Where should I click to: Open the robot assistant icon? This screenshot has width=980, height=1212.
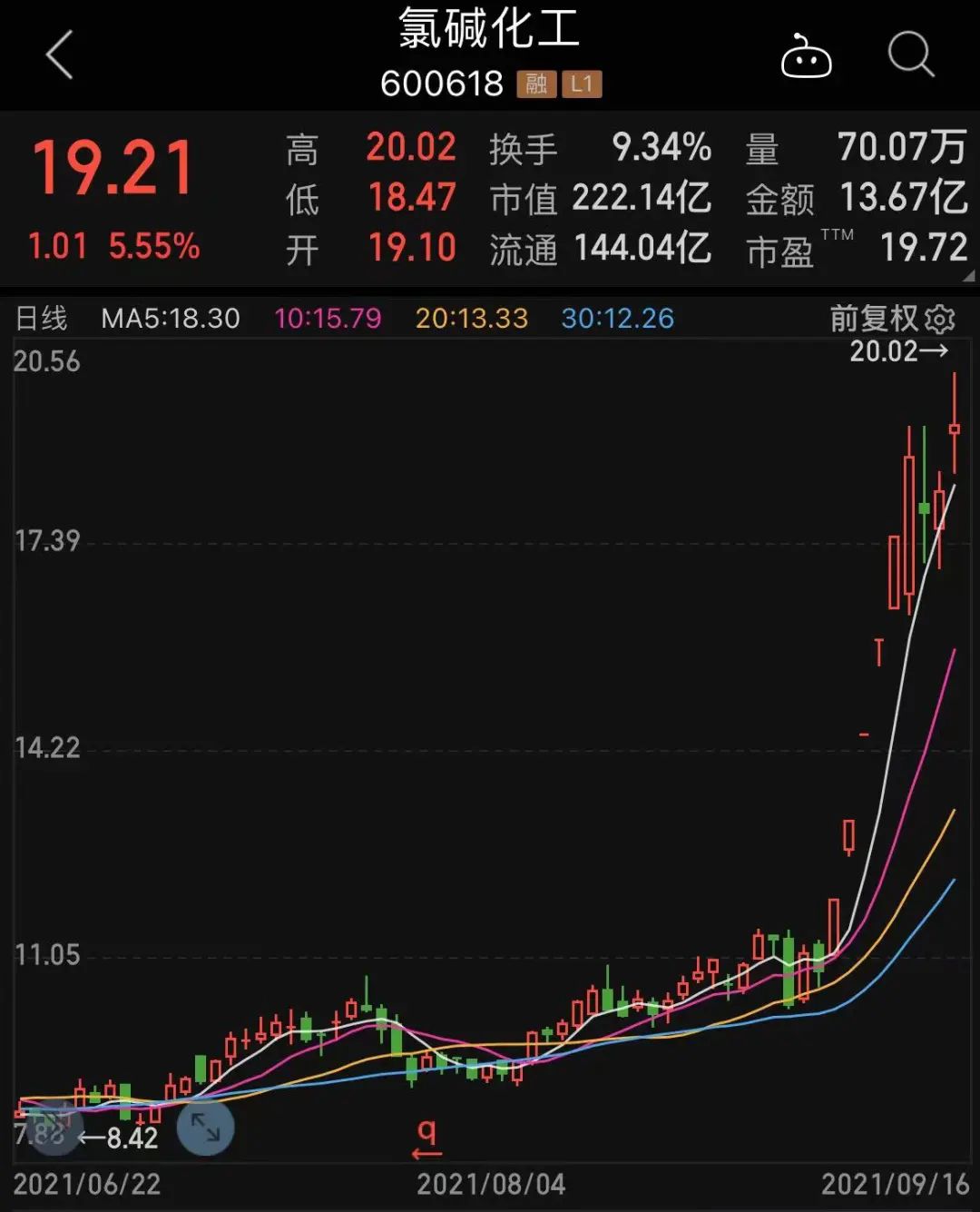point(806,56)
